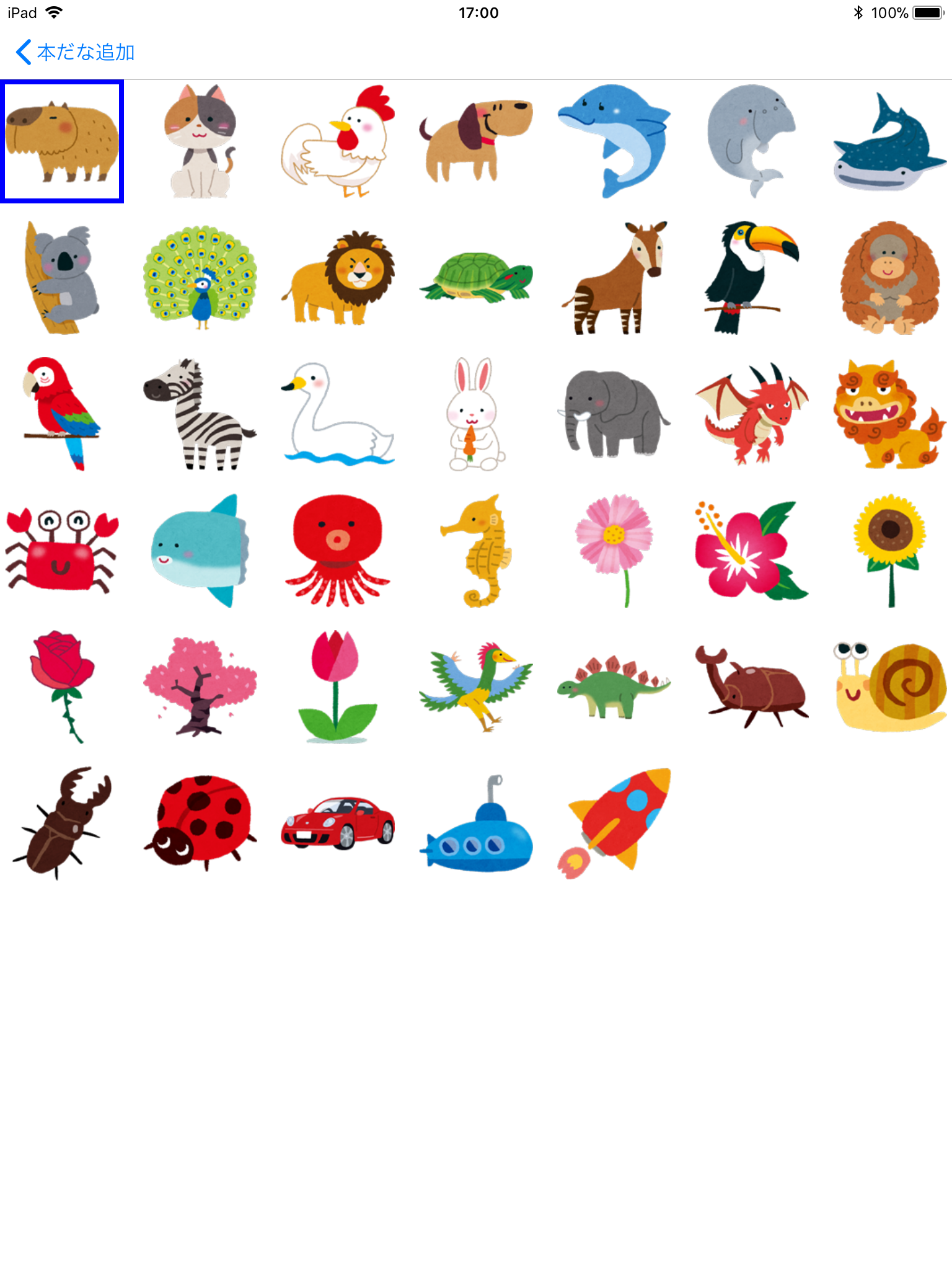This screenshot has height=1270, width=952.
Task: Choose the lion picture
Action: point(338,278)
